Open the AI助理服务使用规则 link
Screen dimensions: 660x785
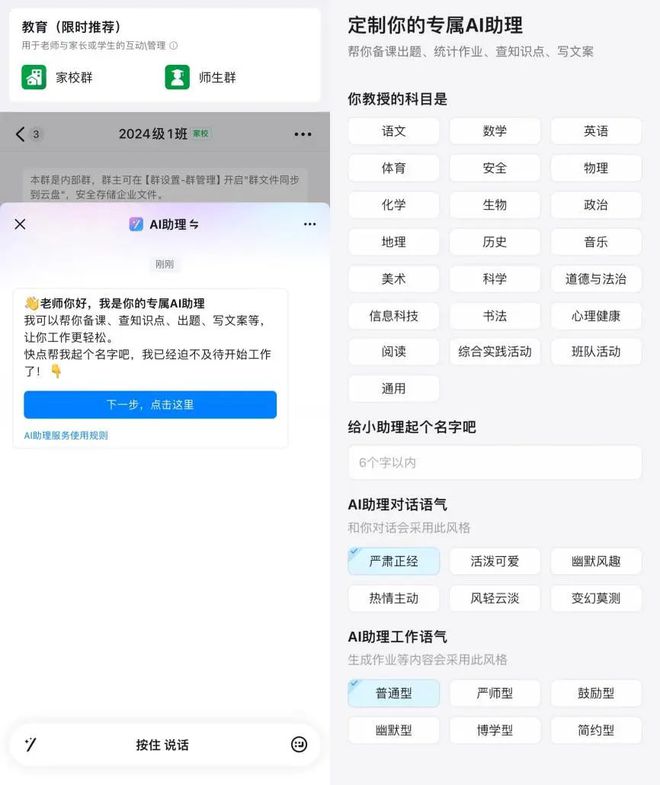click(x=66, y=435)
